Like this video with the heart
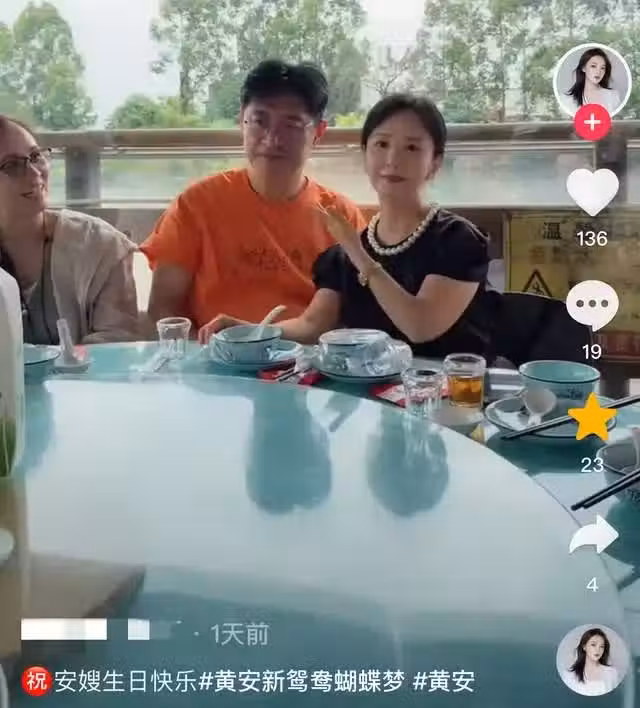The width and height of the screenshot is (640, 708). 592,192
